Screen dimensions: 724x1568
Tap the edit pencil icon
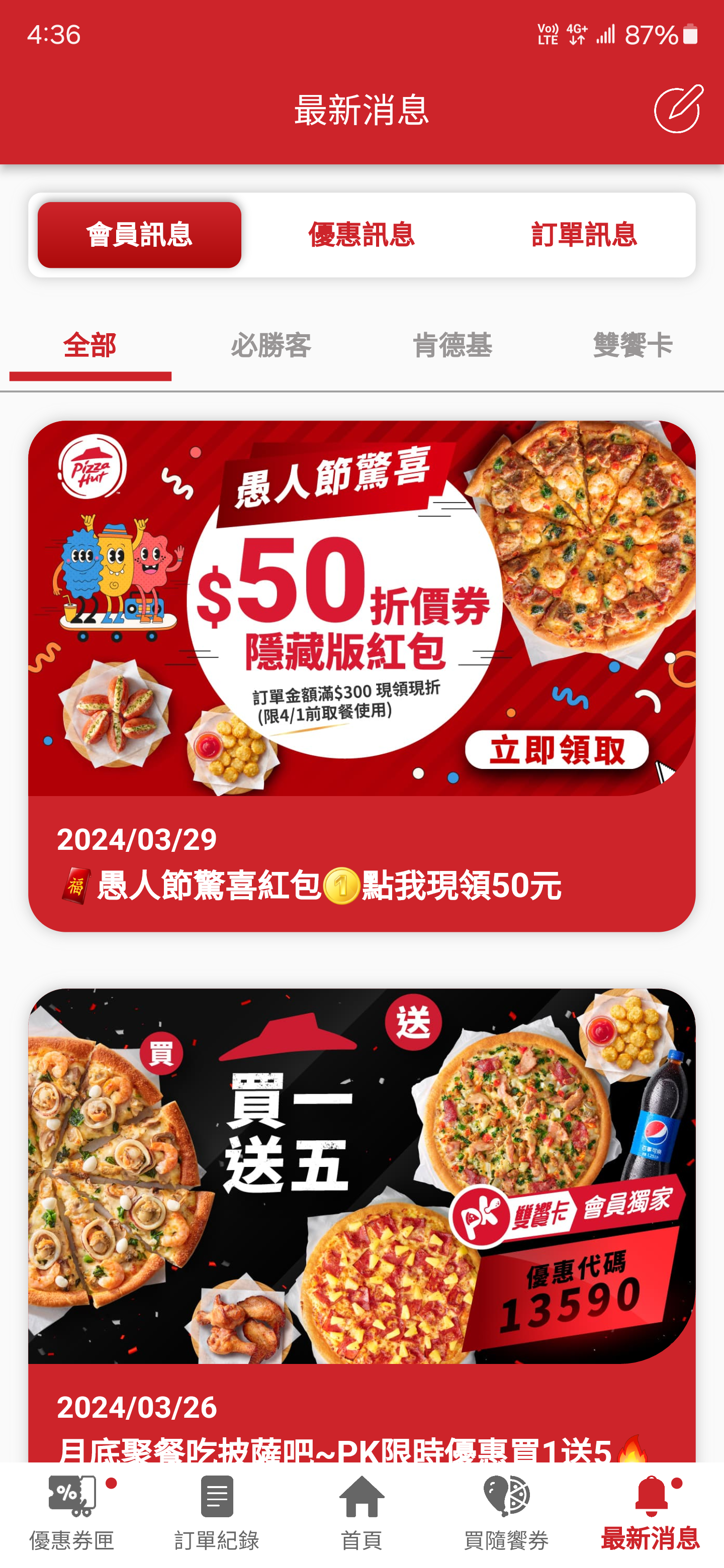point(678,110)
